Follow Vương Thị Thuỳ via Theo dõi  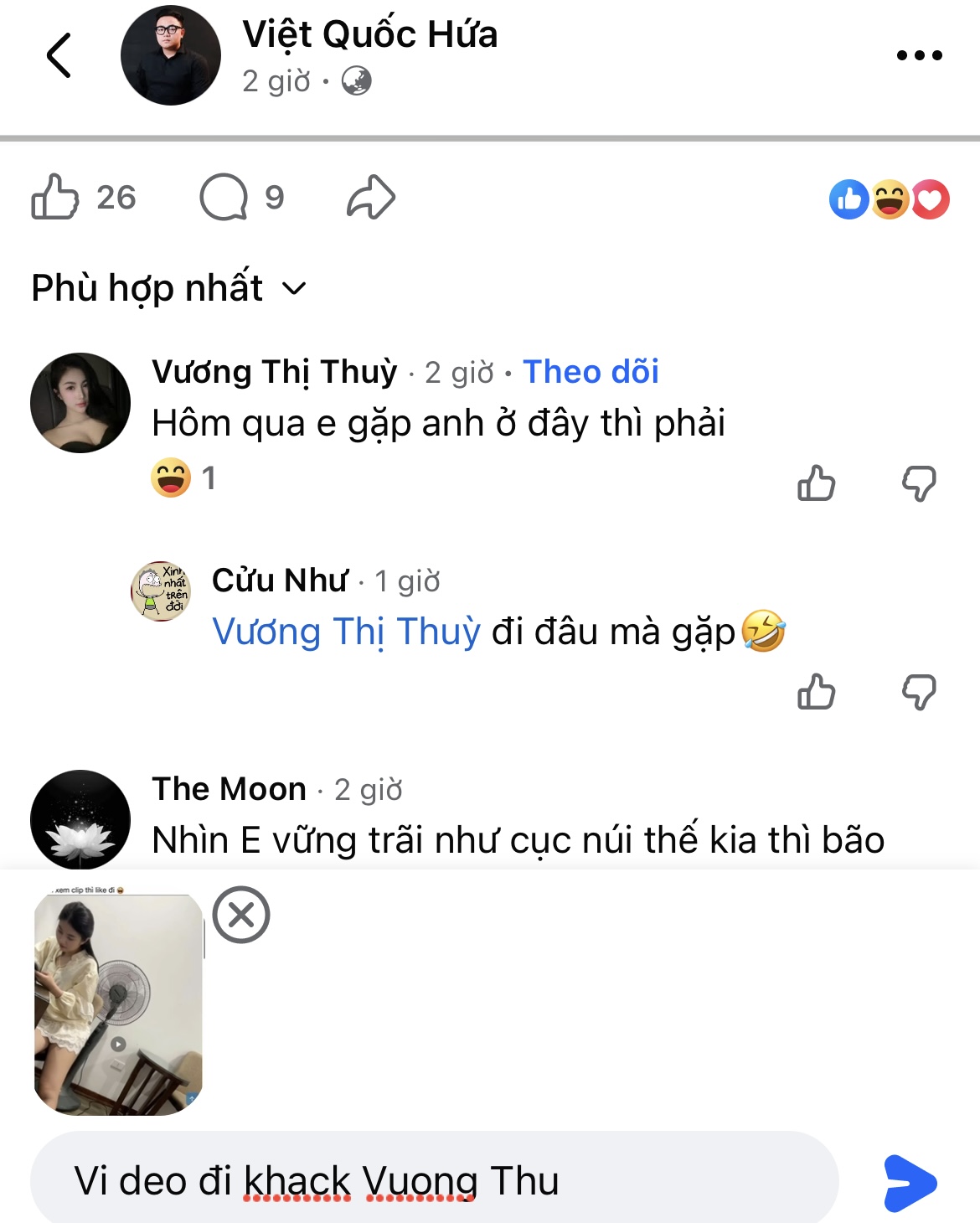click(591, 372)
